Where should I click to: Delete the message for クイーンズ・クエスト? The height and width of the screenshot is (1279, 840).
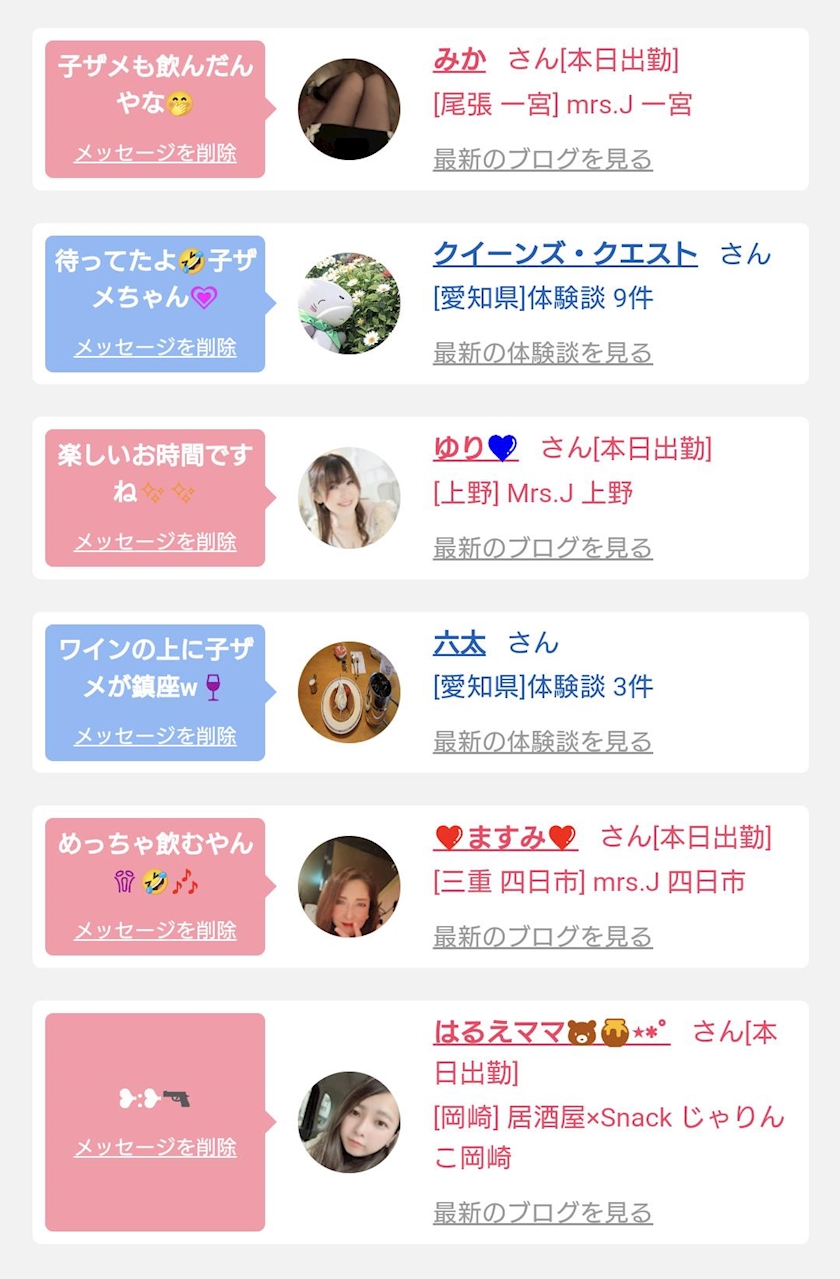coord(155,348)
